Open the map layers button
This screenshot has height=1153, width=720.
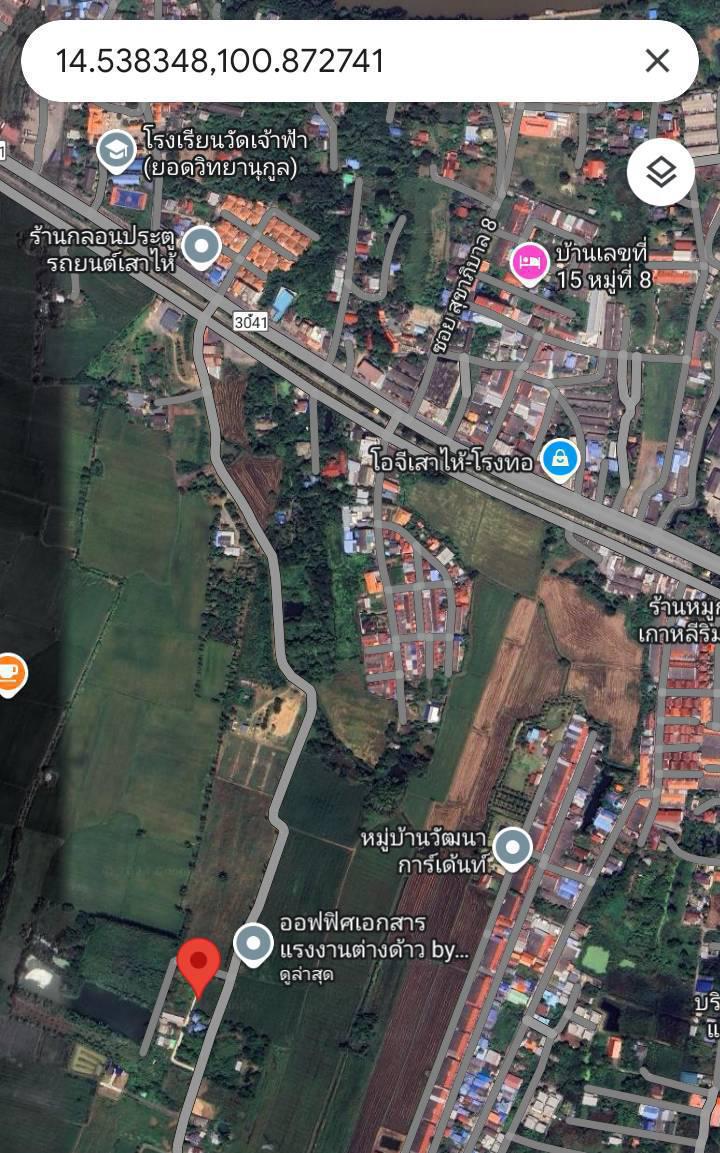click(661, 172)
